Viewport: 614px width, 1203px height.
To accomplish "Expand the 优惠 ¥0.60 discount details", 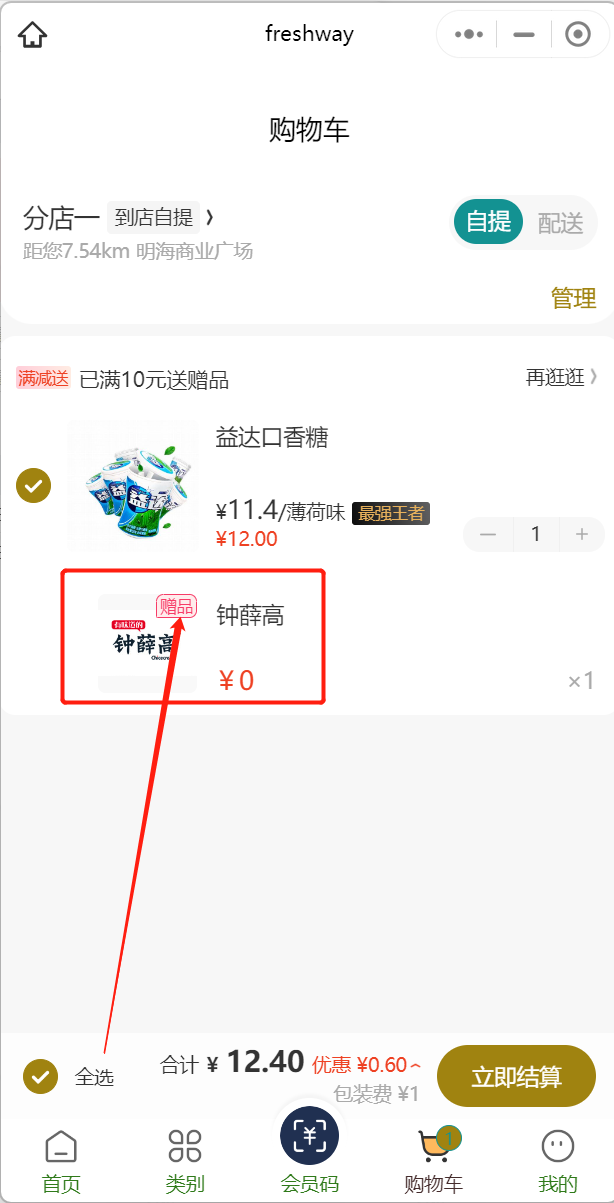I will pyautogui.click(x=366, y=1064).
